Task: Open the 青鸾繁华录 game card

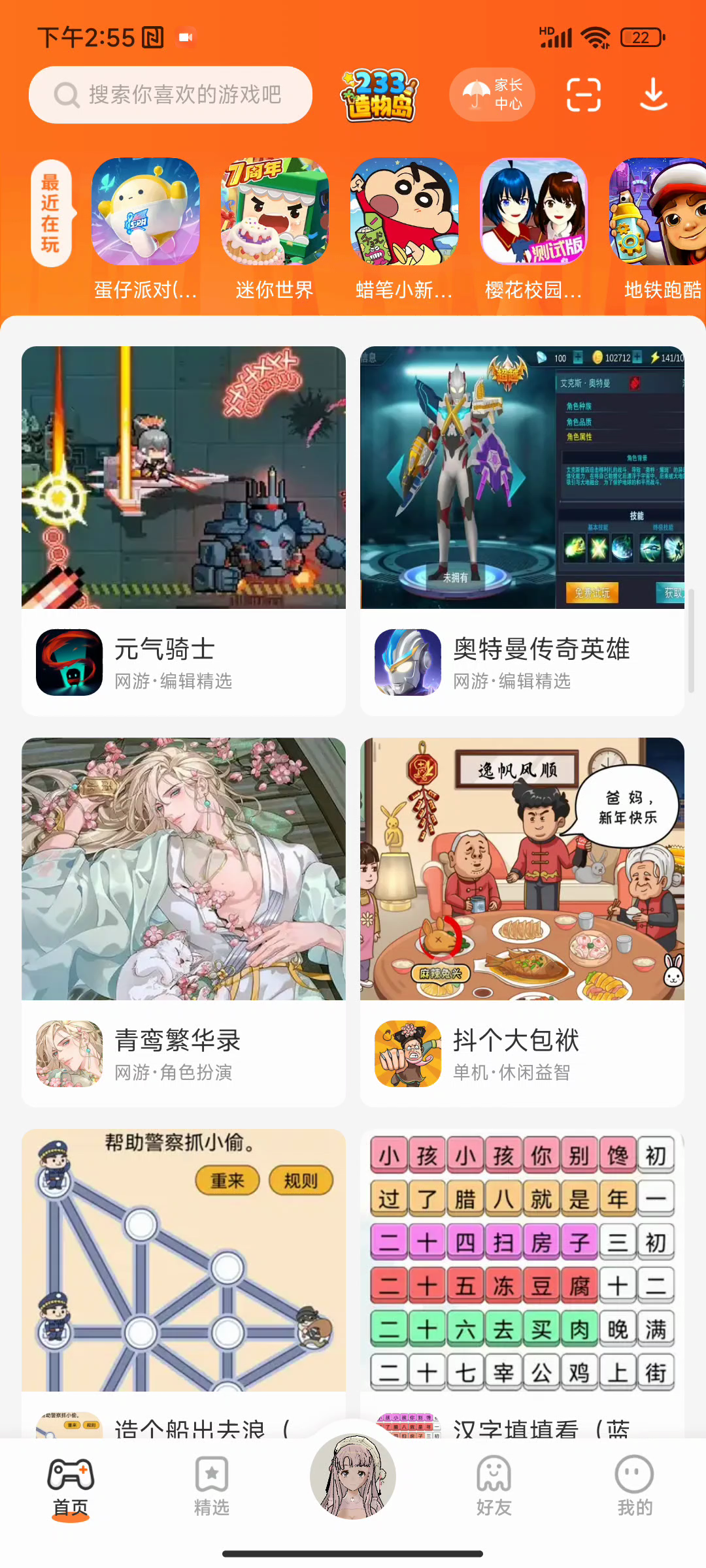Action: point(184,921)
